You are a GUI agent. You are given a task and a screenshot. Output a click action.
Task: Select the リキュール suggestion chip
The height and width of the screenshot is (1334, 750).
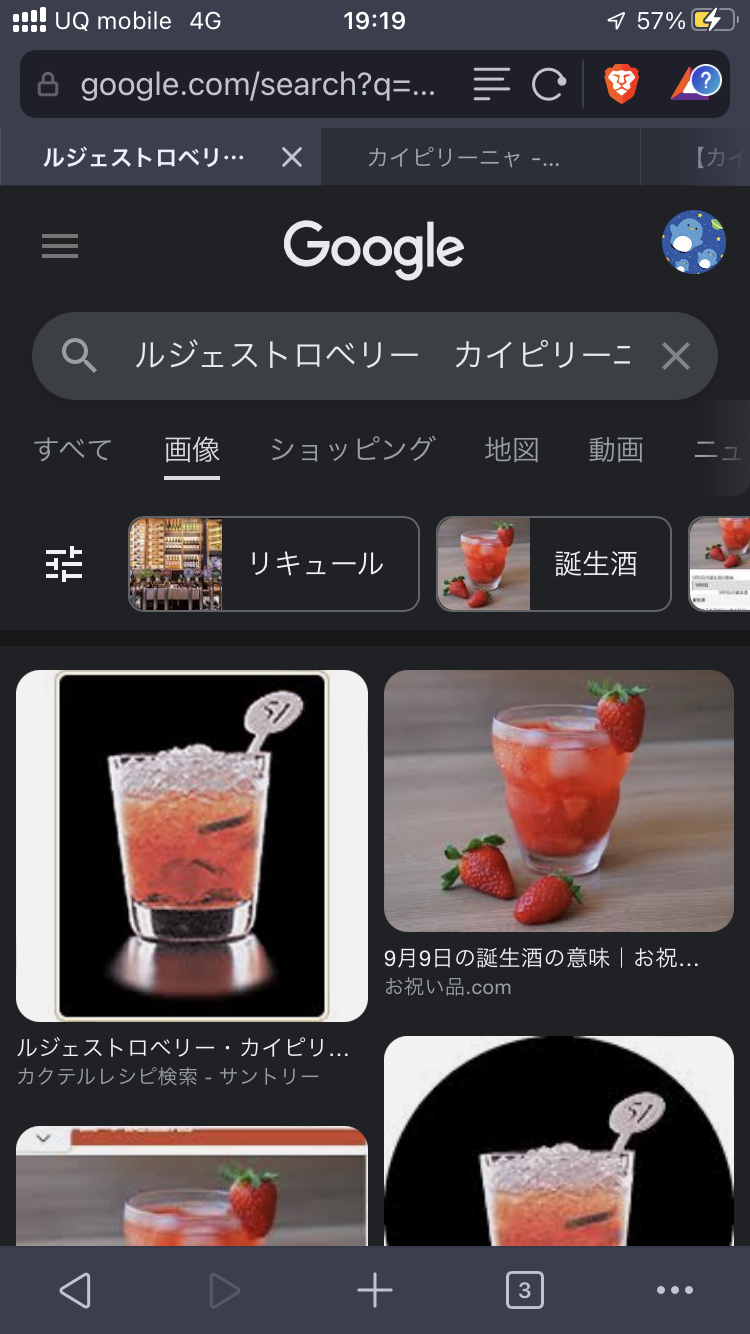(x=274, y=564)
